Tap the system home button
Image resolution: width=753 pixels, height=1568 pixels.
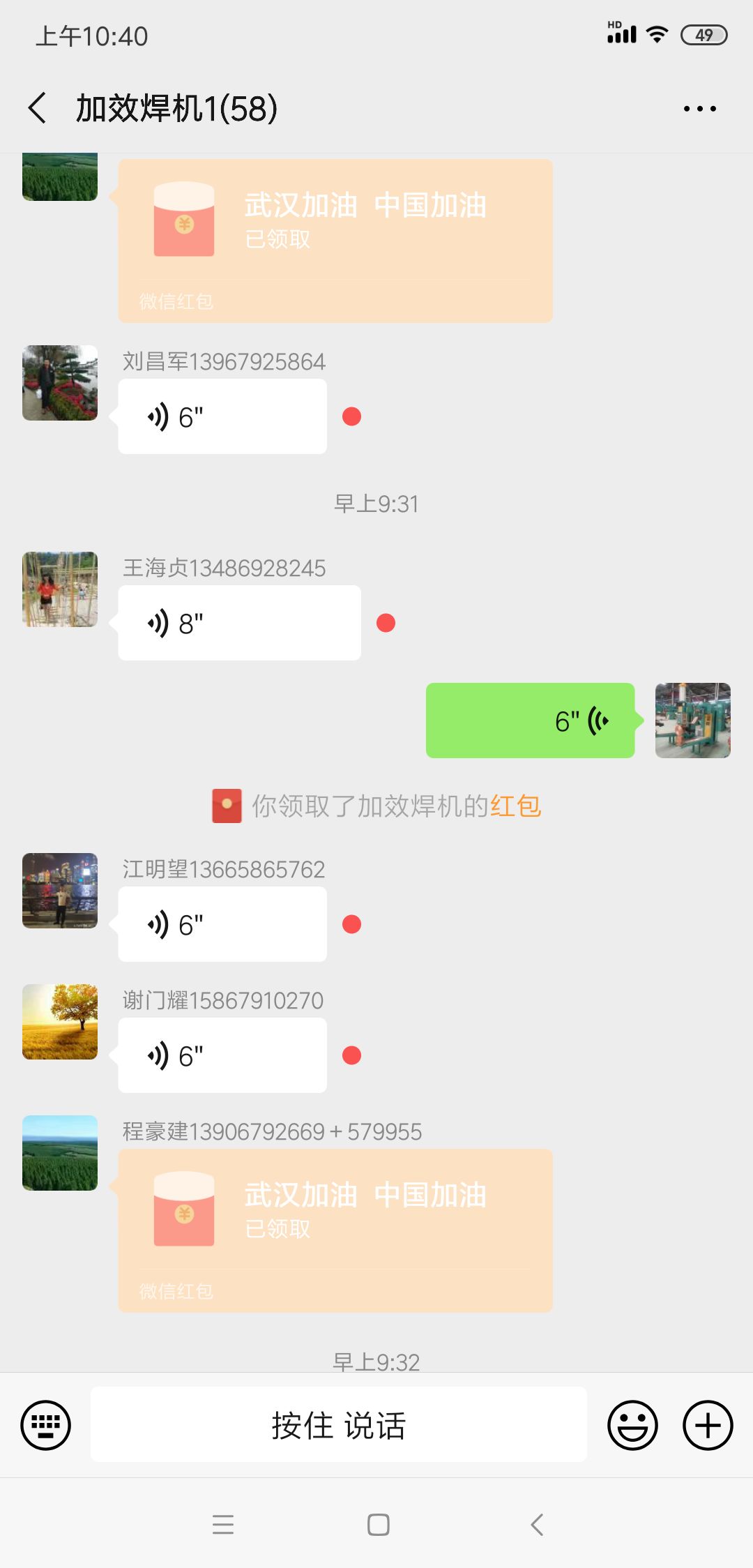378,1525
